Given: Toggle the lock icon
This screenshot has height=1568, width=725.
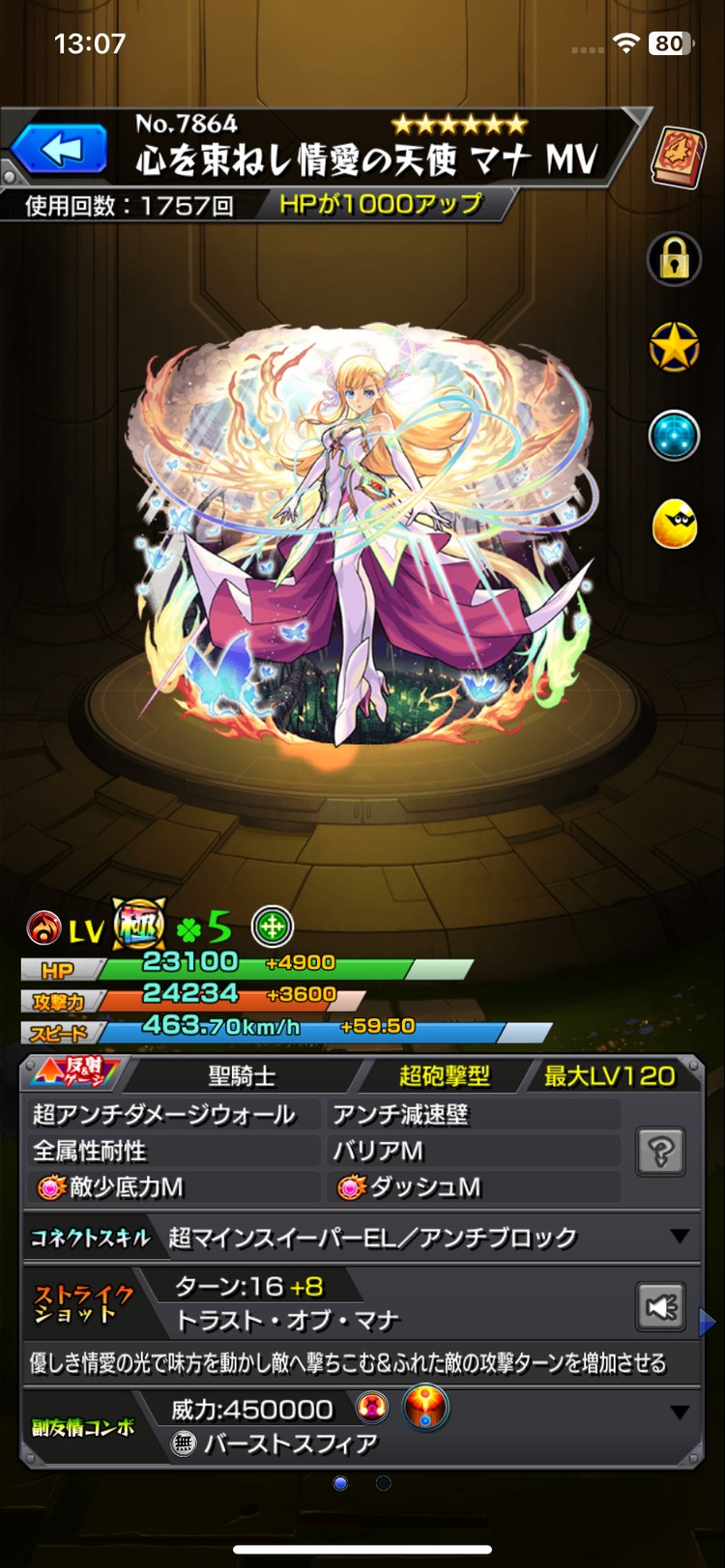Looking at the screenshot, I should 674,259.
